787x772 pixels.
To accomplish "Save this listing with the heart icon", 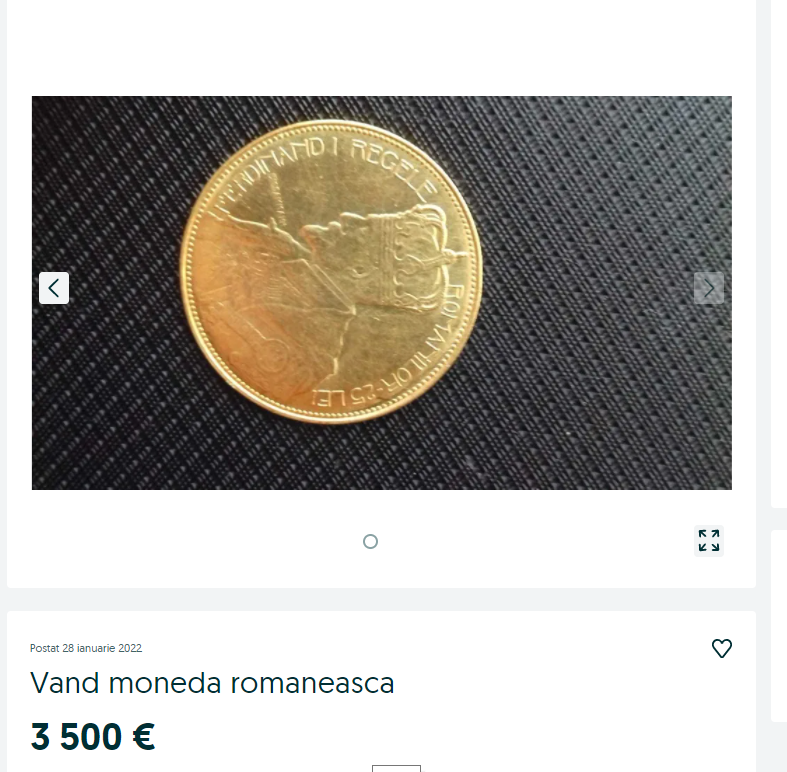I will click(x=721, y=648).
